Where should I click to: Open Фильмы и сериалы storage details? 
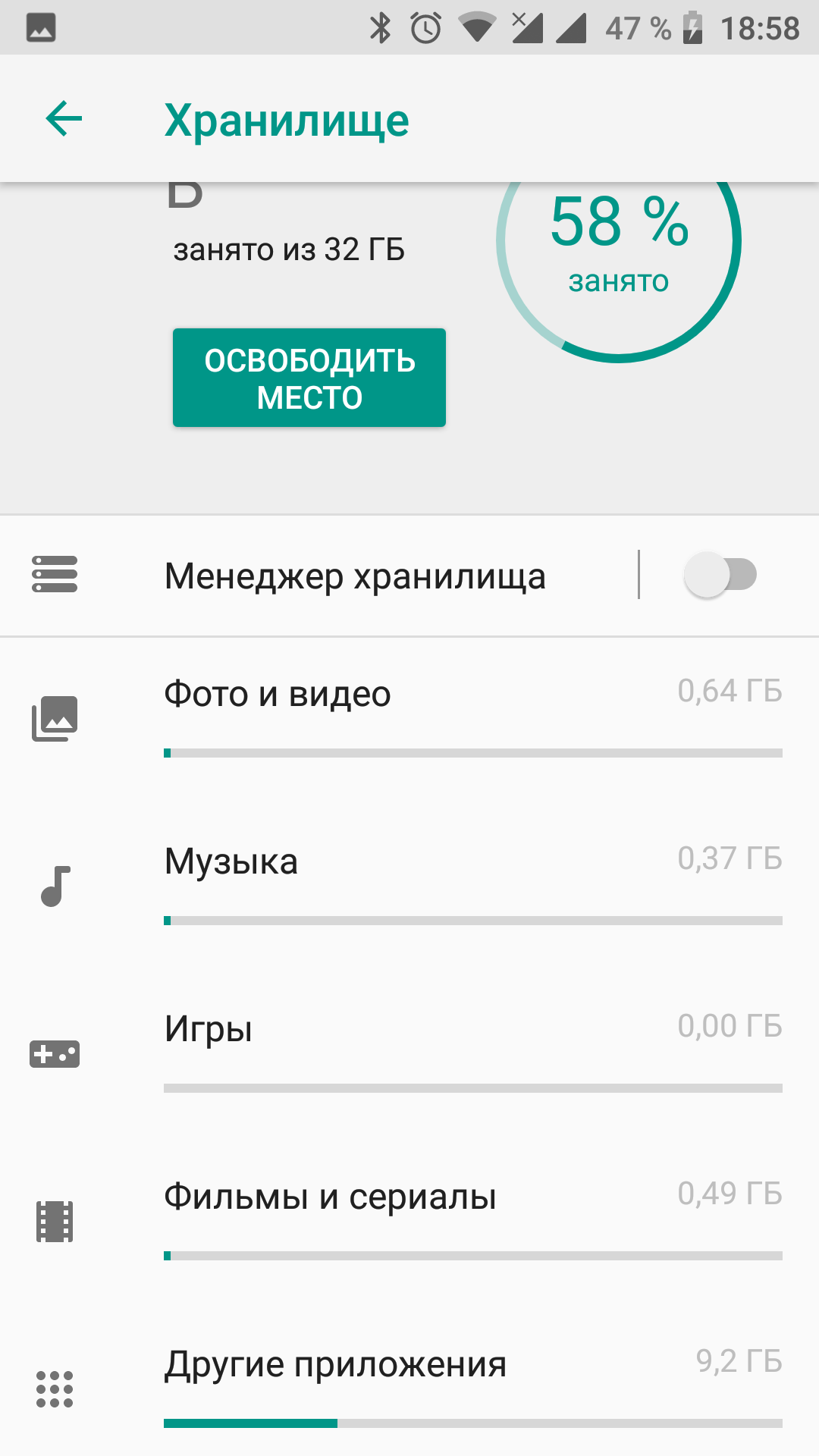coord(409,1222)
